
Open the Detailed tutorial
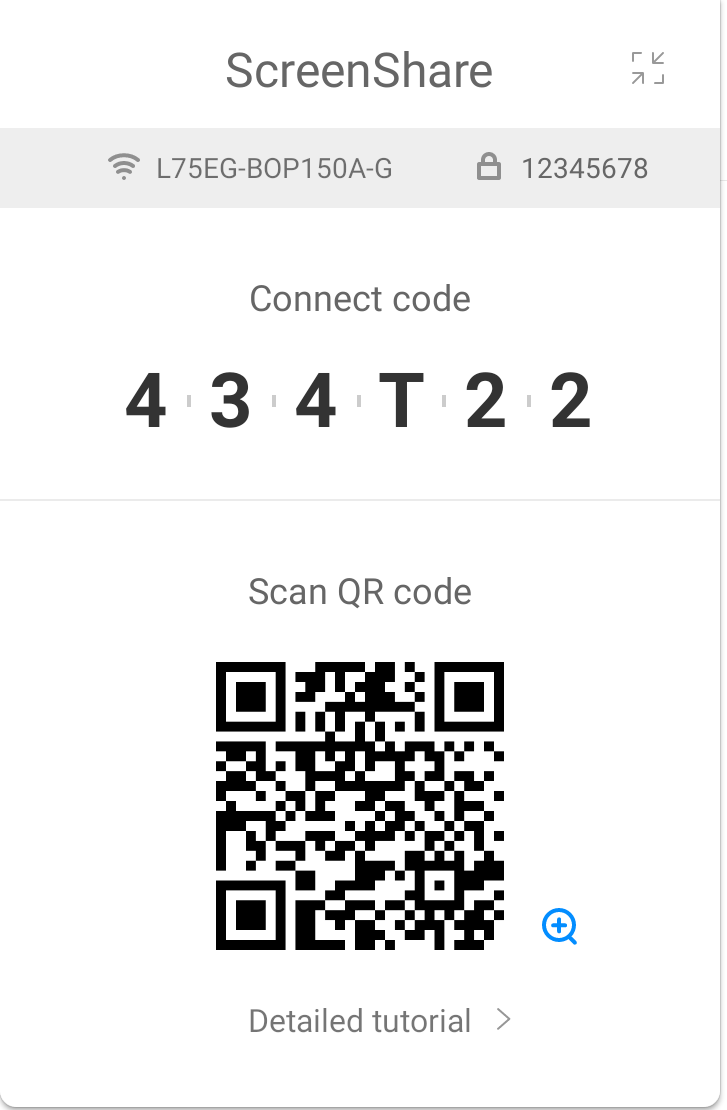point(360,1020)
